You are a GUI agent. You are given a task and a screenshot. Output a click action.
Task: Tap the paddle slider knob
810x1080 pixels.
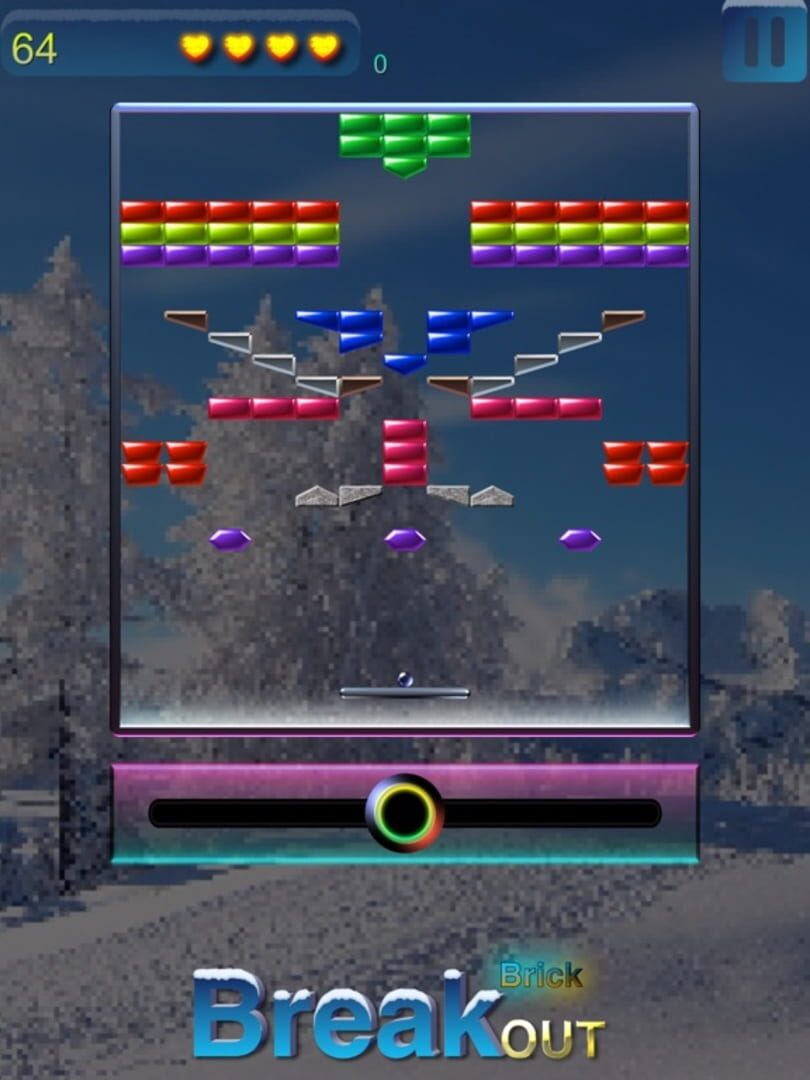tap(404, 813)
